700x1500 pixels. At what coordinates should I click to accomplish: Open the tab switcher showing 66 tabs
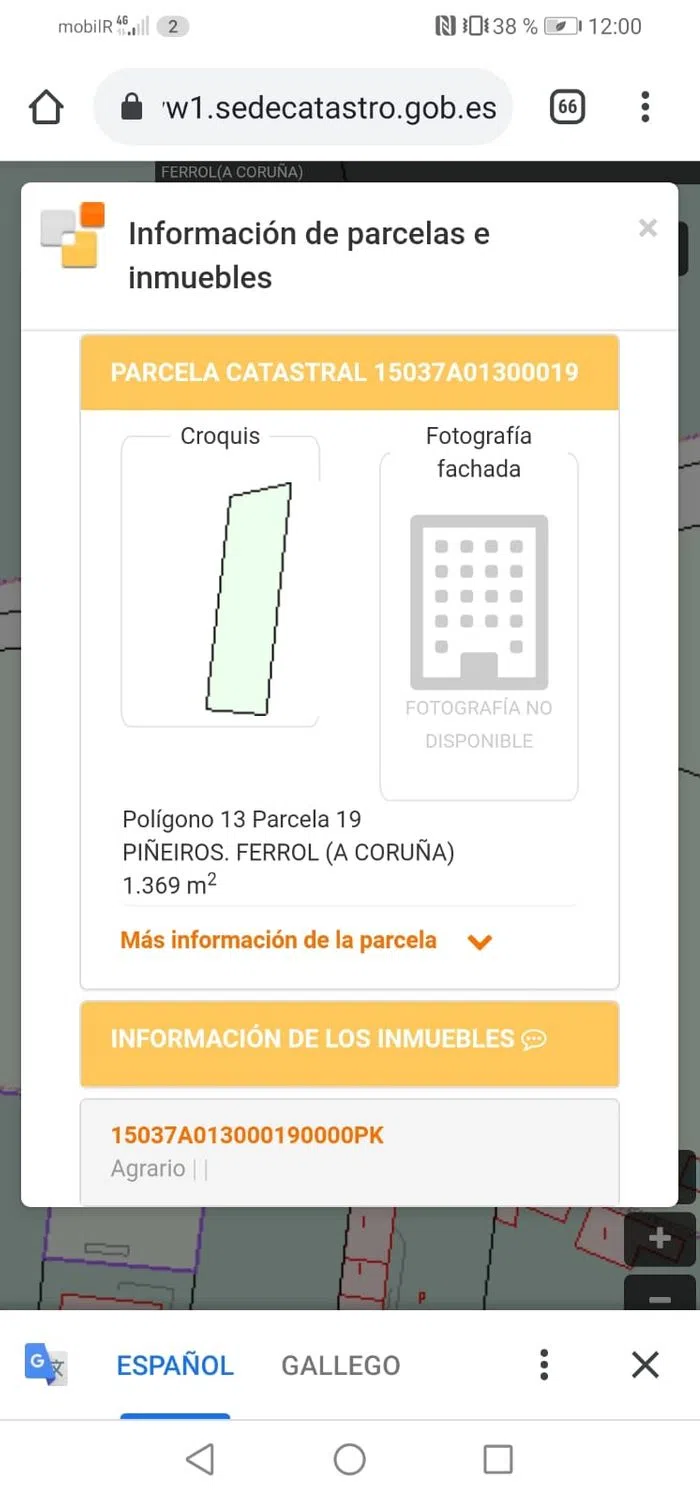[567, 107]
